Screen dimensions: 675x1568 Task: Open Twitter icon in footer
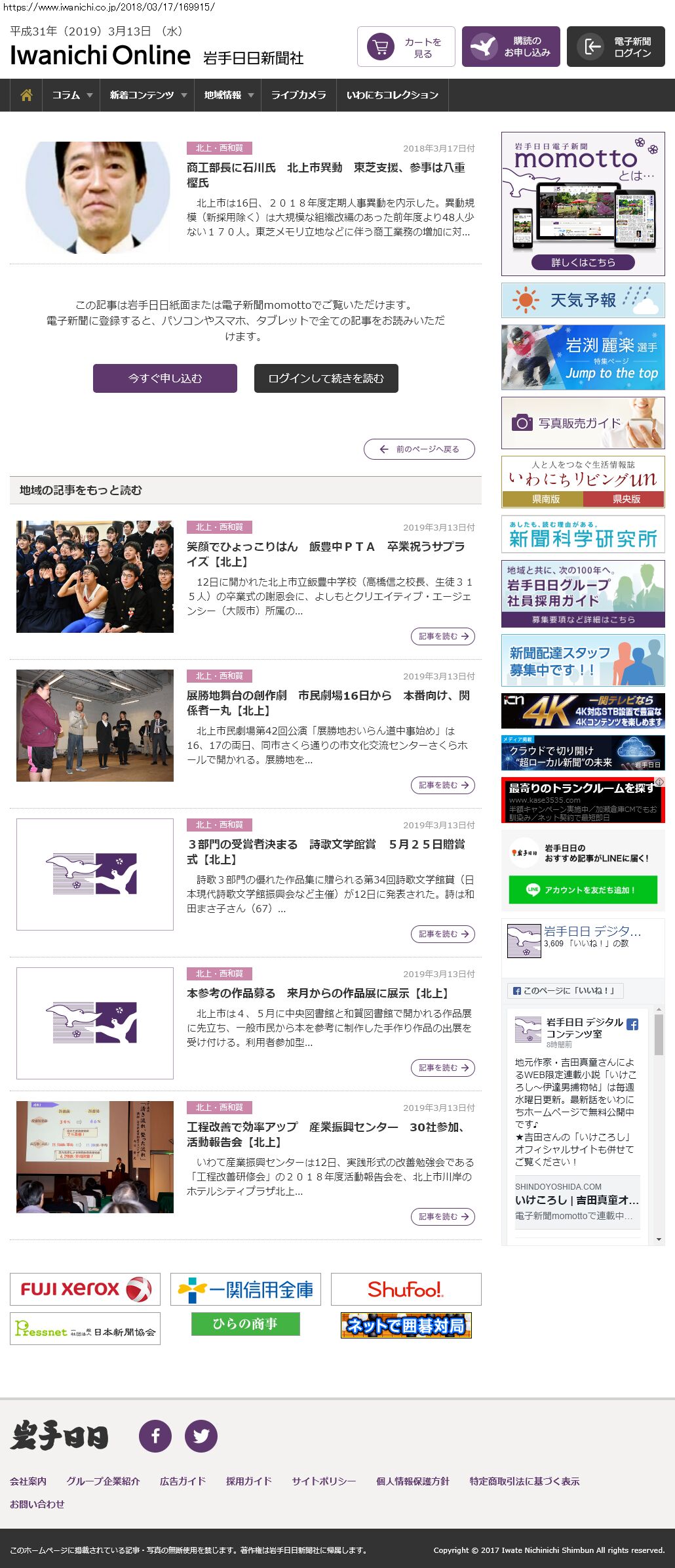(x=201, y=1436)
